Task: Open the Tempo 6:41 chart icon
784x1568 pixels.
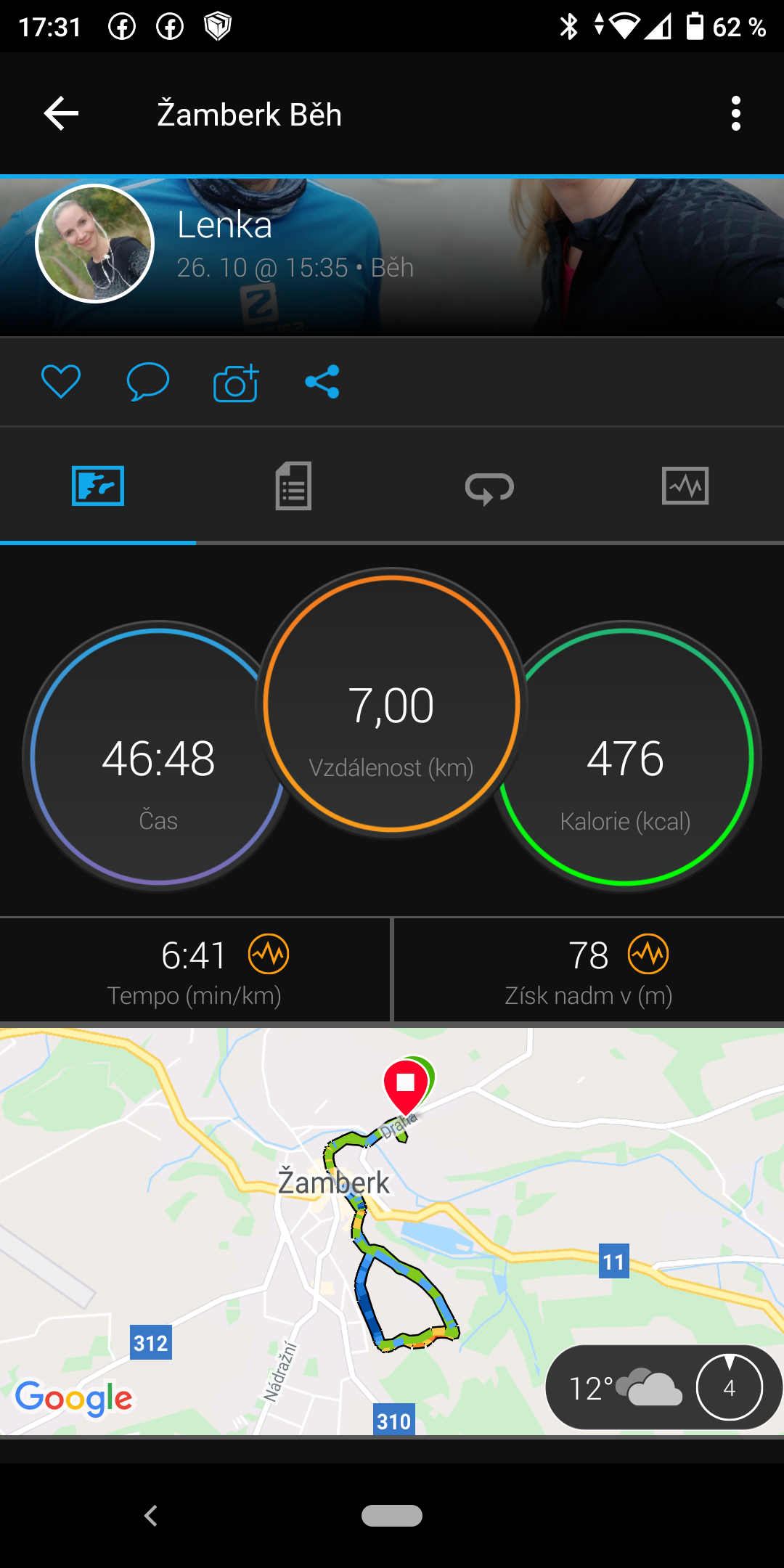Action: coord(269,954)
